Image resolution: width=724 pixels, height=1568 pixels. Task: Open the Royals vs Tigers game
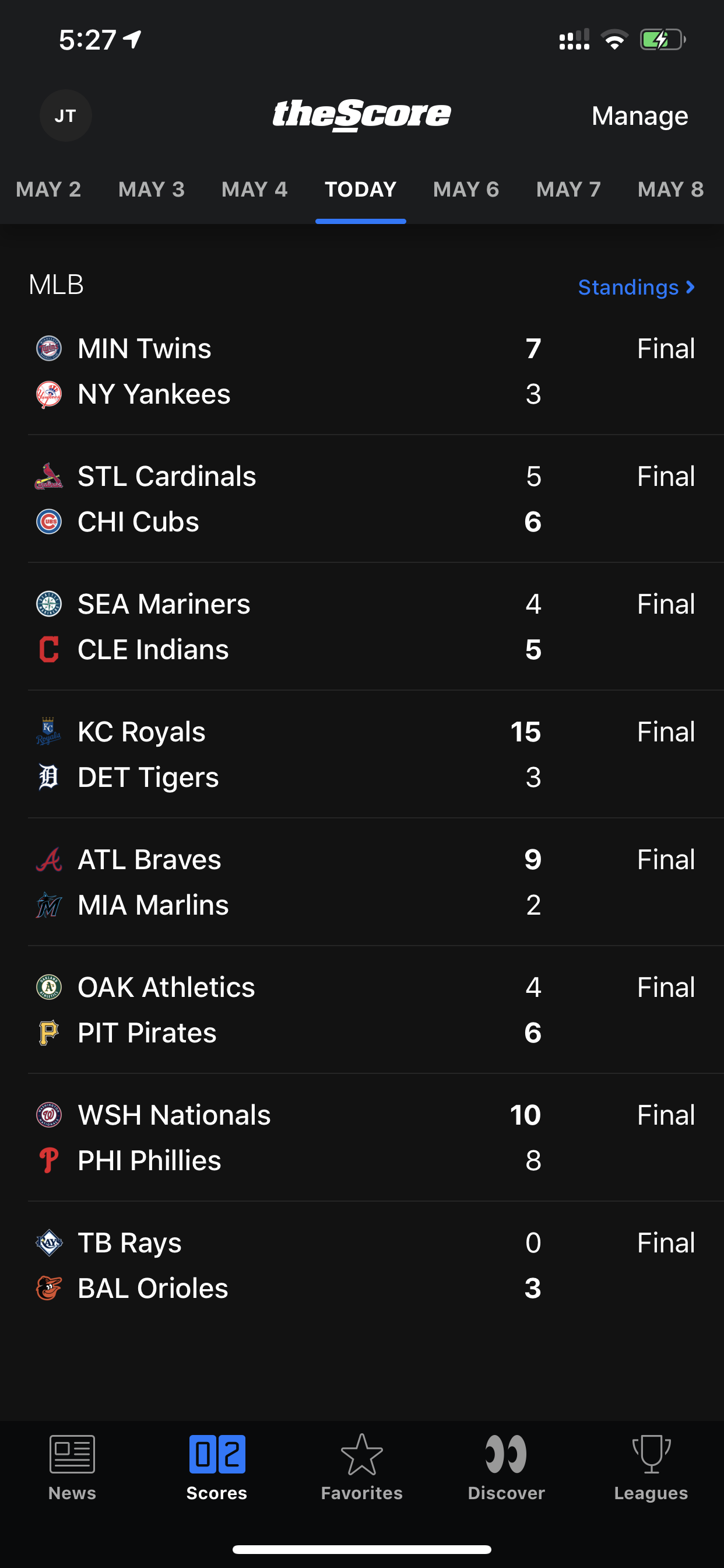(x=362, y=755)
